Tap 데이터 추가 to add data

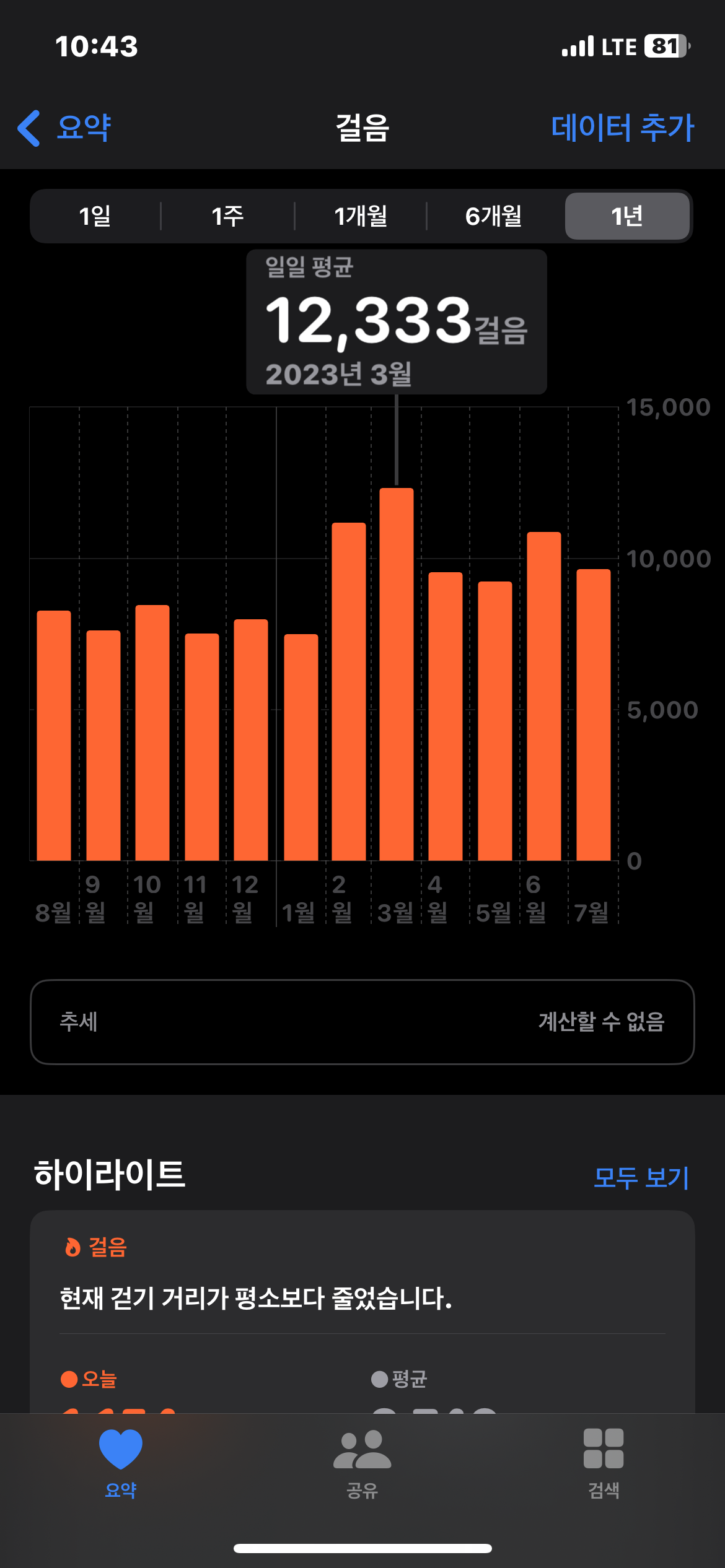[622, 129]
